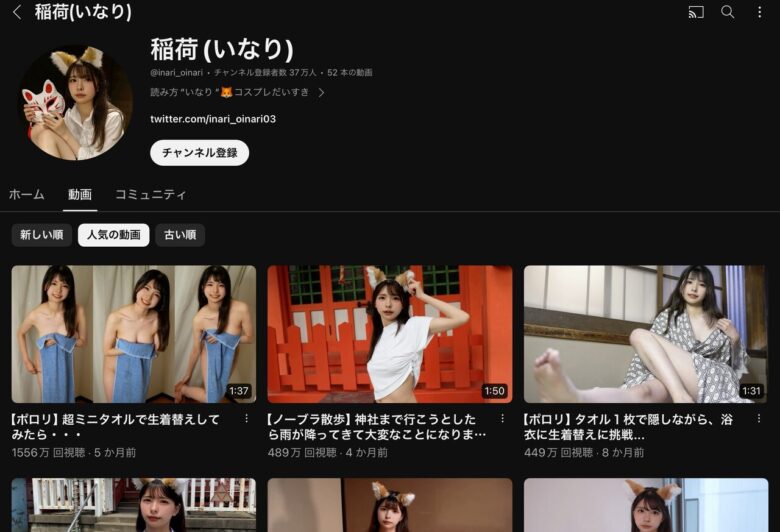
Task: Open the search magnifier icon
Action: point(728,12)
